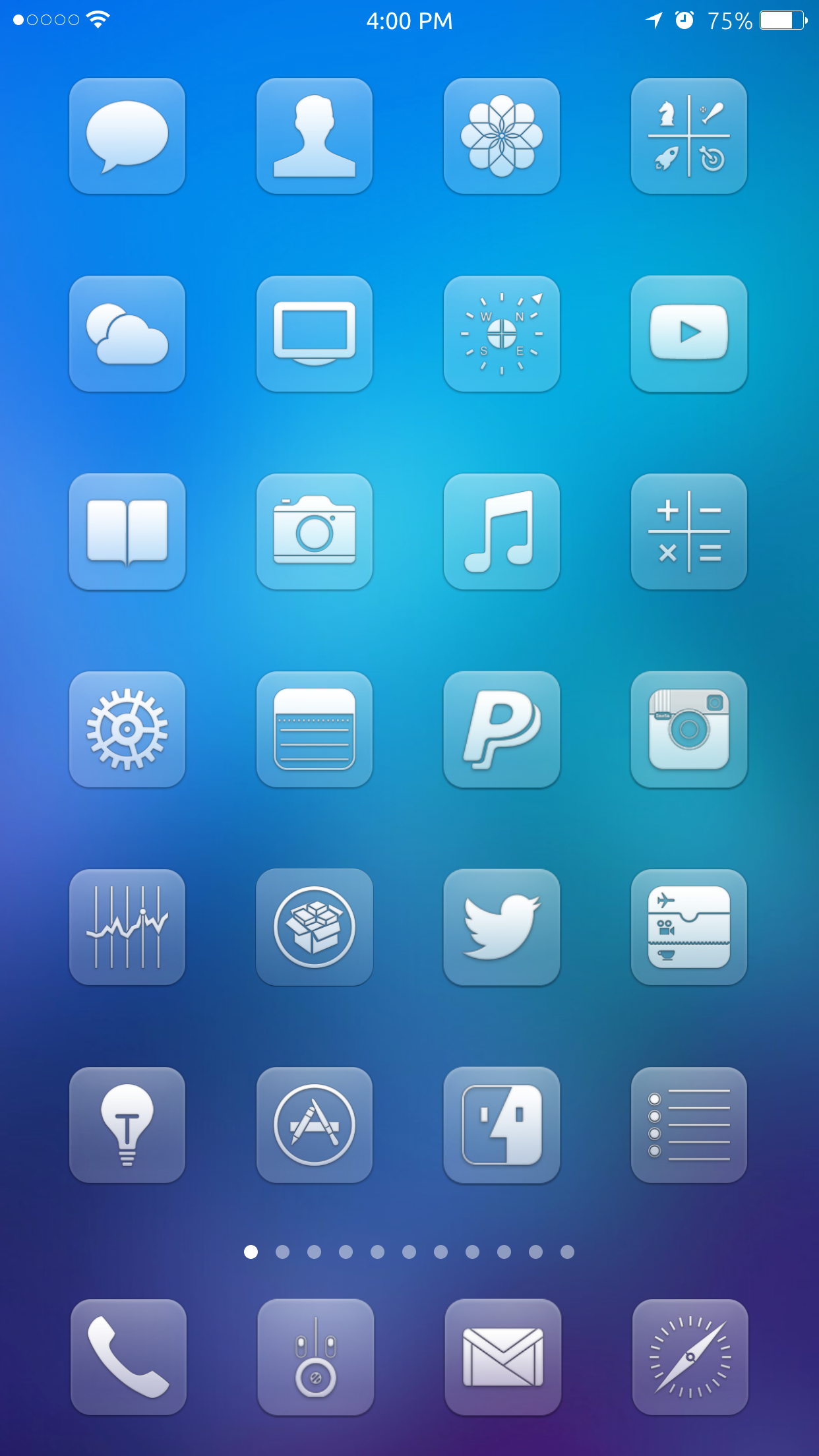The image size is (819, 1456).
Task: Open the Settings gear app
Action: coord(127,729)
